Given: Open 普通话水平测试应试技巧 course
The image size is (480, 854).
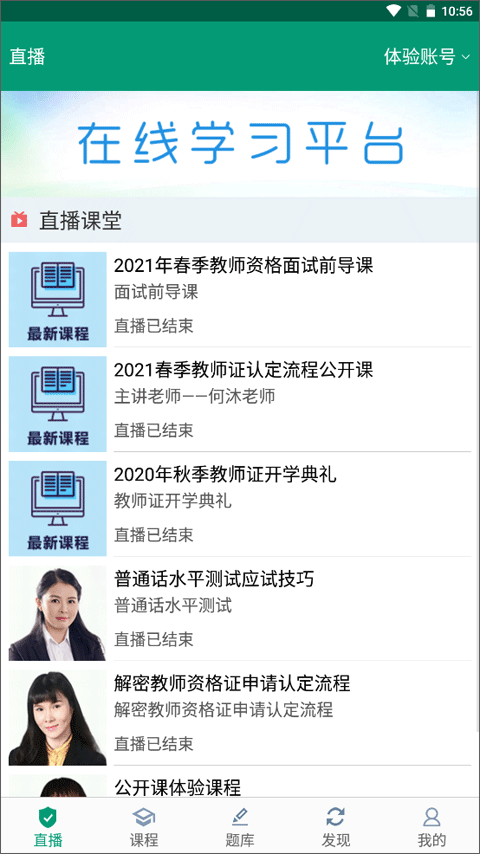Looking at the screenshot, I should [x=240, y=613].
